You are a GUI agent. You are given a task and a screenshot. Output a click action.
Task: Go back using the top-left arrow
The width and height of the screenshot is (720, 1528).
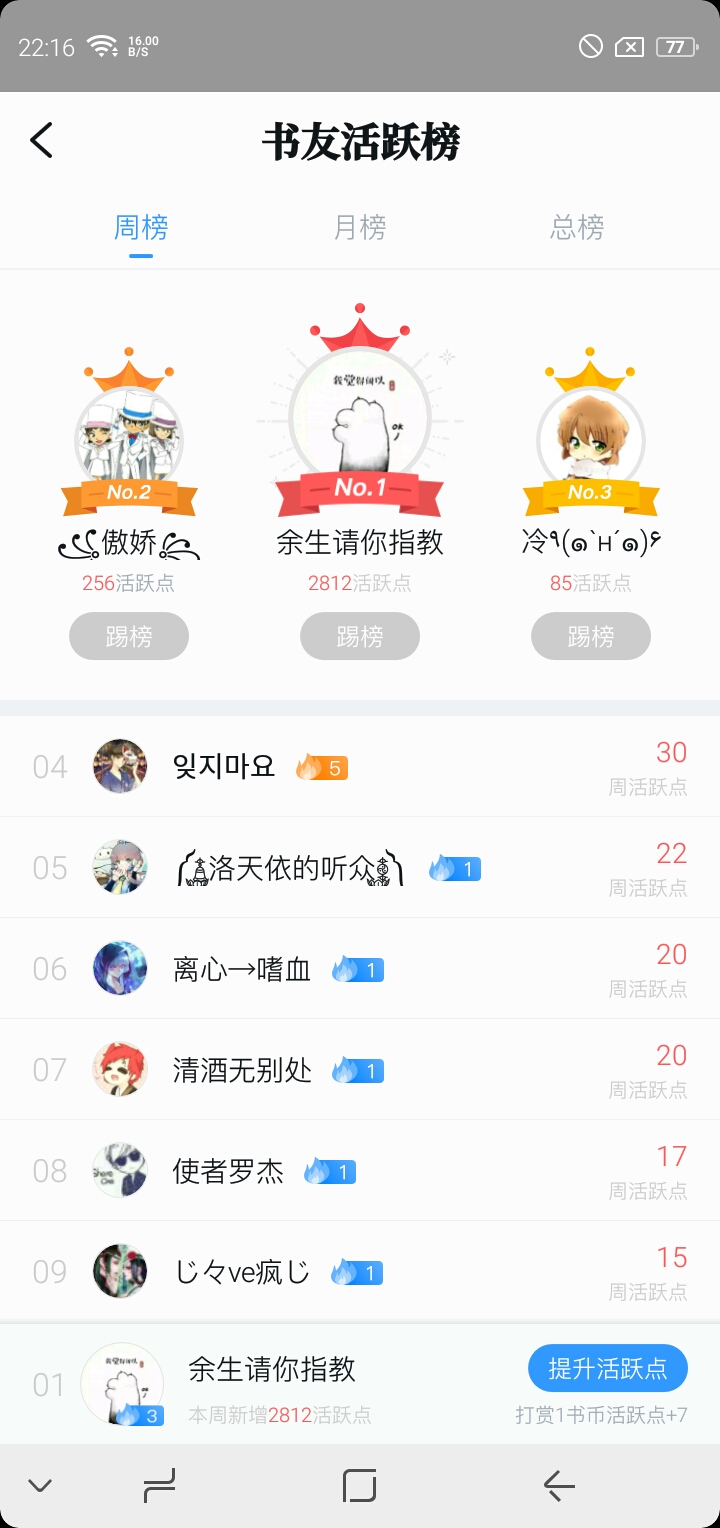point(41,140)
